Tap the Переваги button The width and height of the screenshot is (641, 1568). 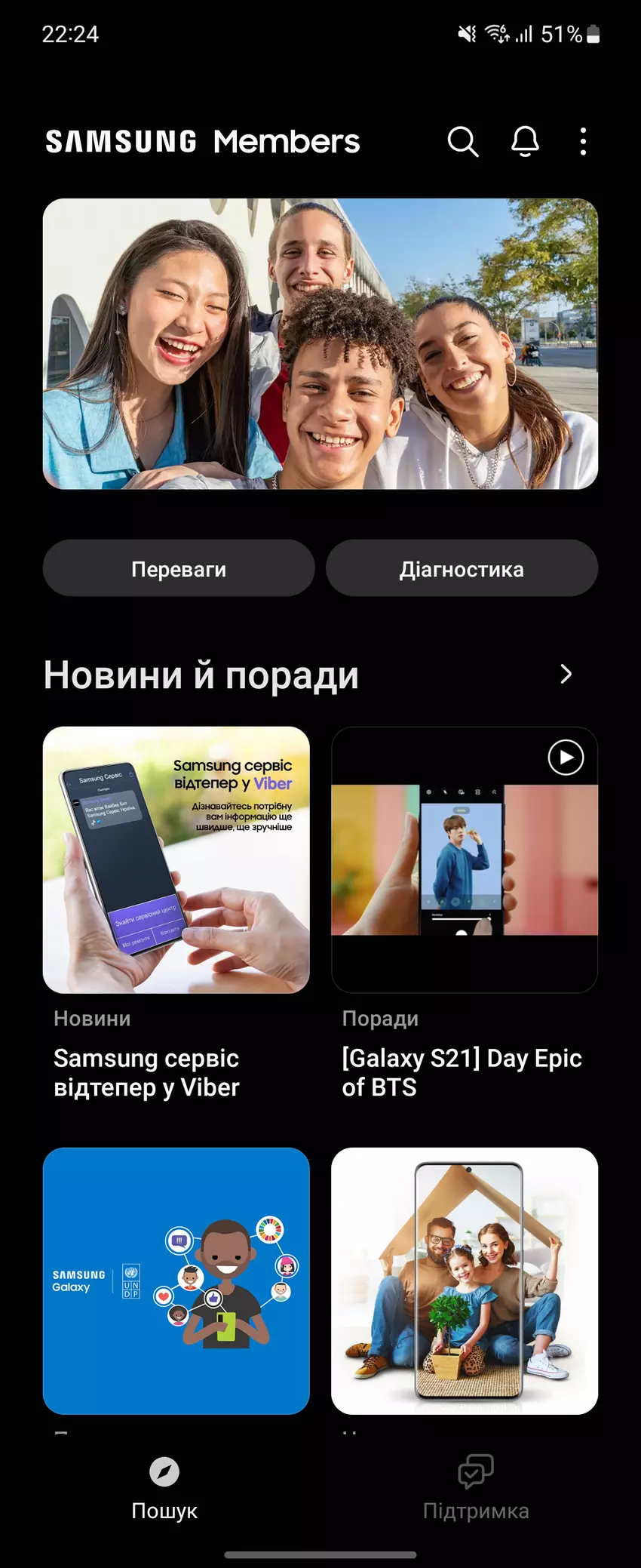point(179,568)
